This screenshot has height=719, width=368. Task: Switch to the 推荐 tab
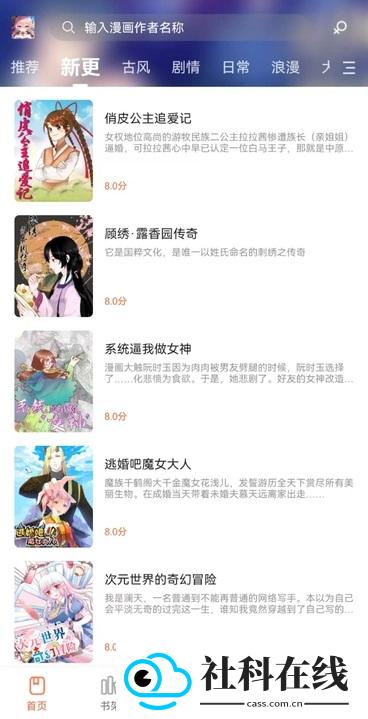(25, 67)
